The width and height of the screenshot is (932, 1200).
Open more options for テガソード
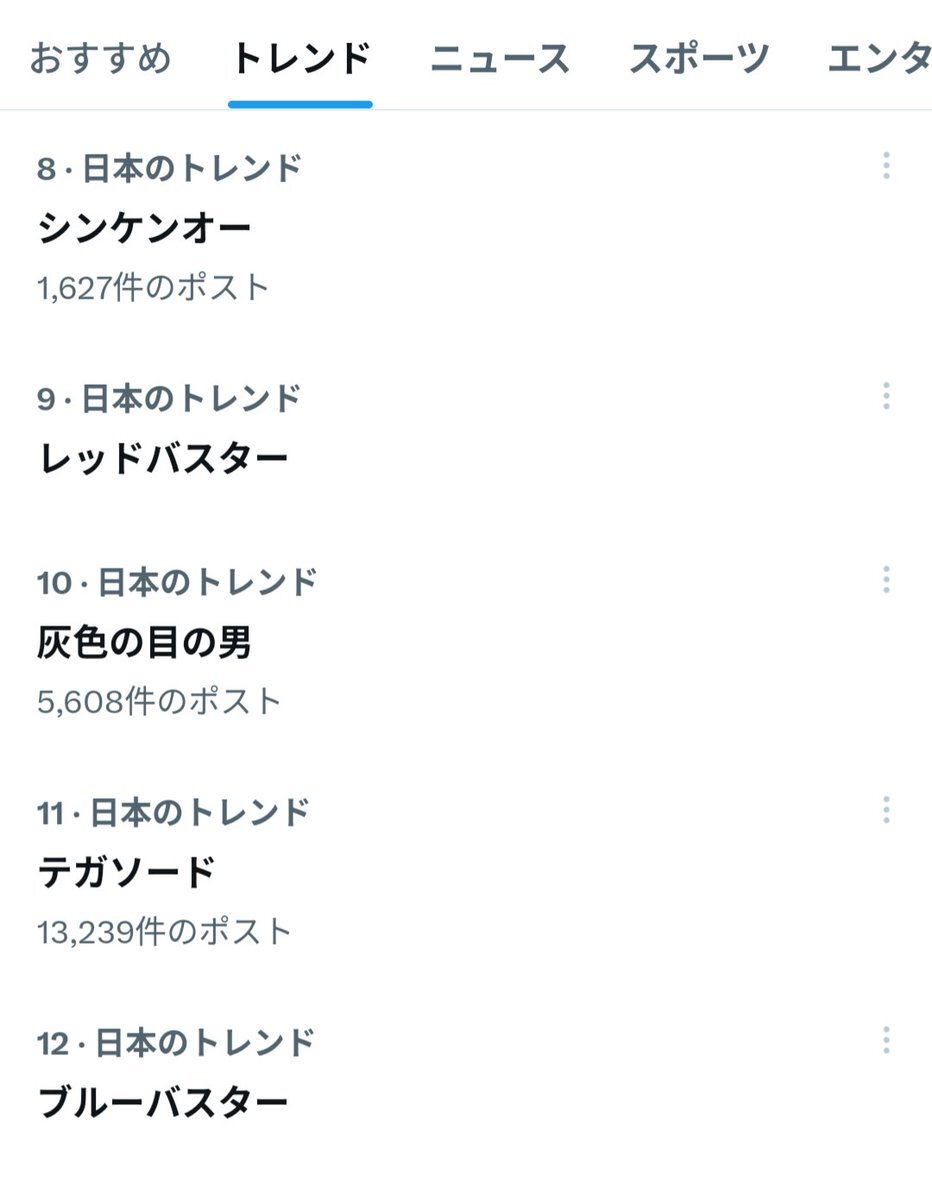pyautogui.click(x=886, y=810)
